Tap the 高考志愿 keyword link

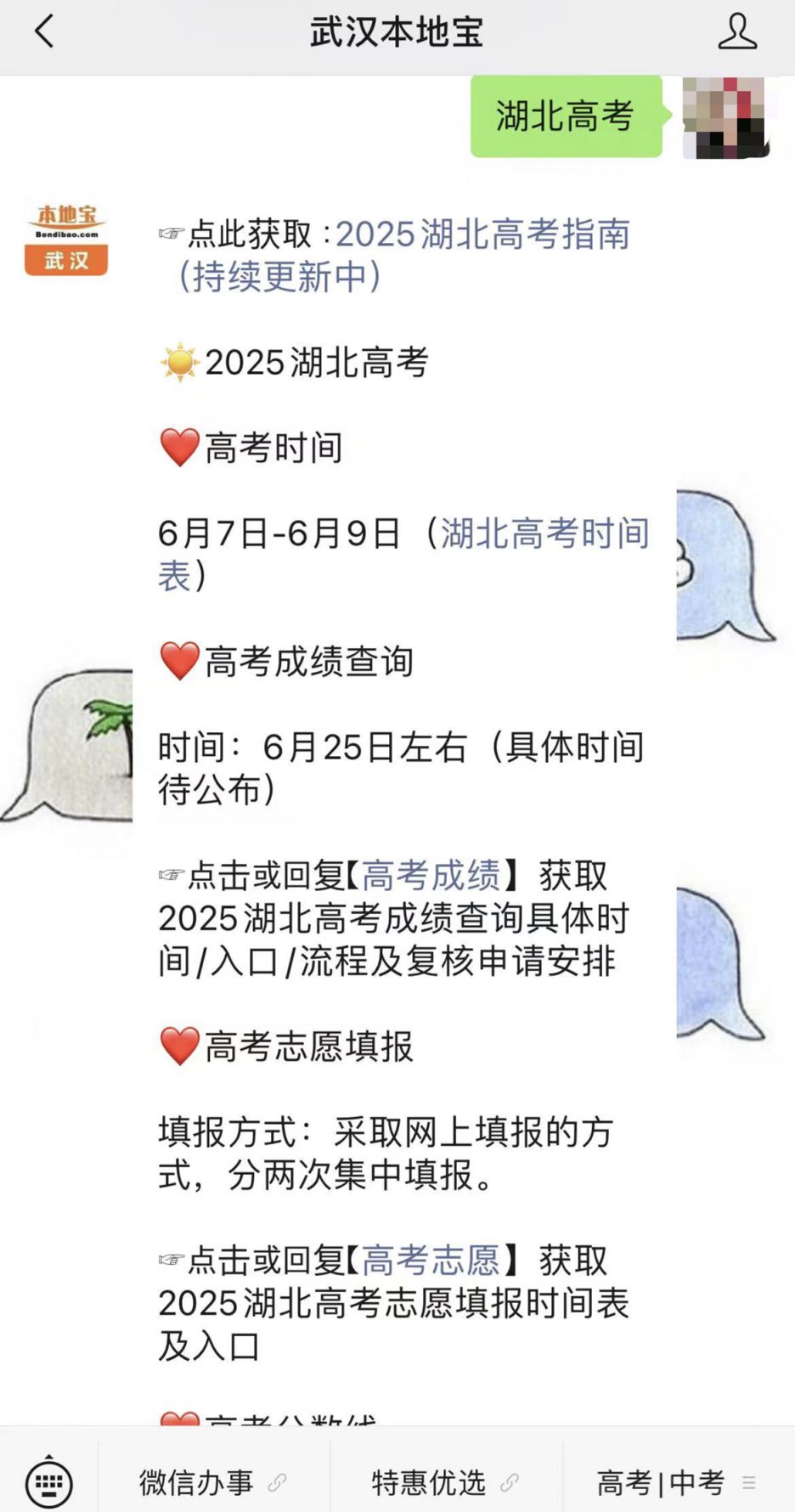pyautogui.click(x=431, y=1260)
